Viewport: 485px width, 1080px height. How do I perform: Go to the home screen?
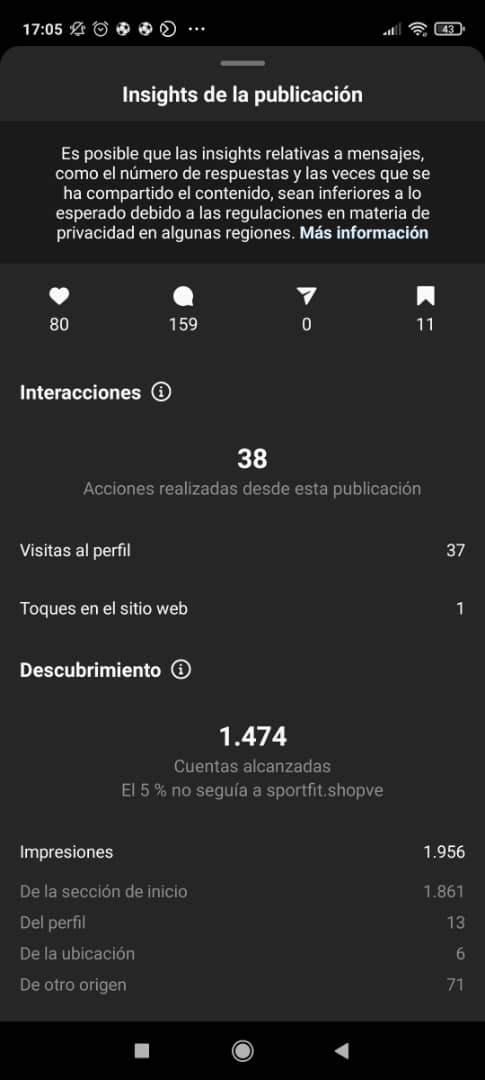pyautogui.click(x=242, y=1050)
